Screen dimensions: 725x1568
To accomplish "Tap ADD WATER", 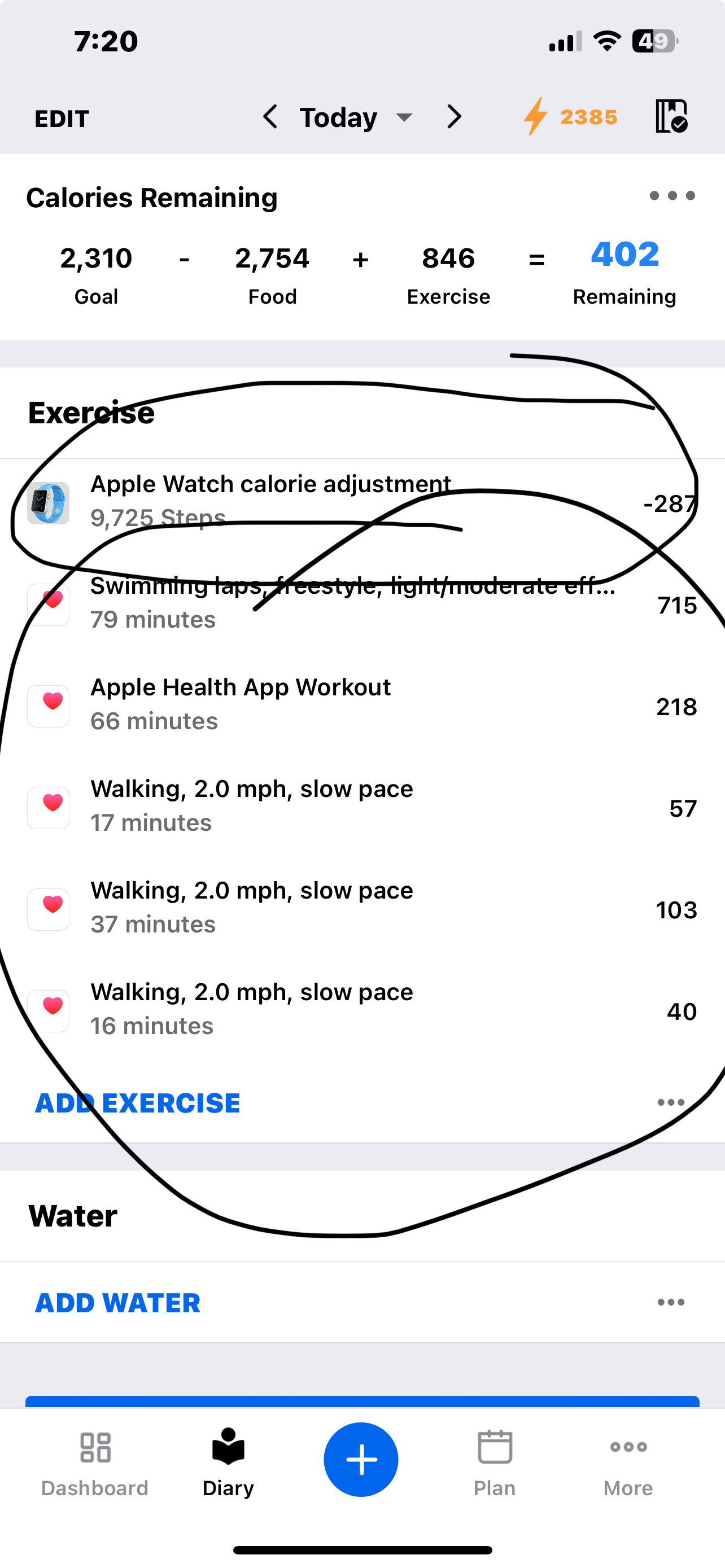I will (117, 1303).
